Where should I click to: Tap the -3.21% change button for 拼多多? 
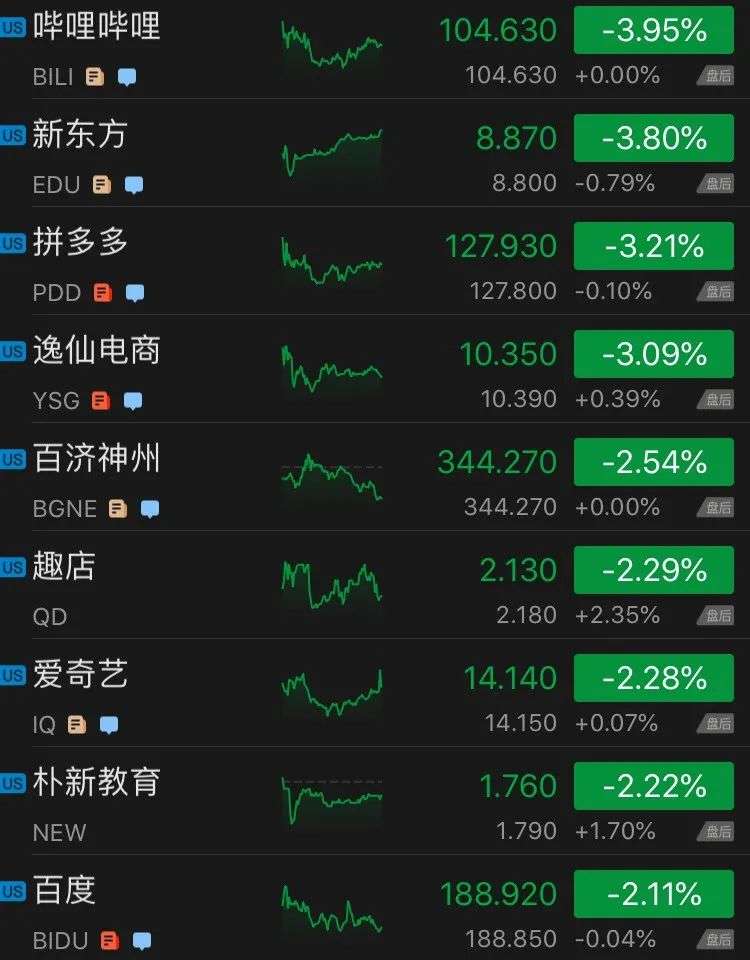tap(654, 246)
